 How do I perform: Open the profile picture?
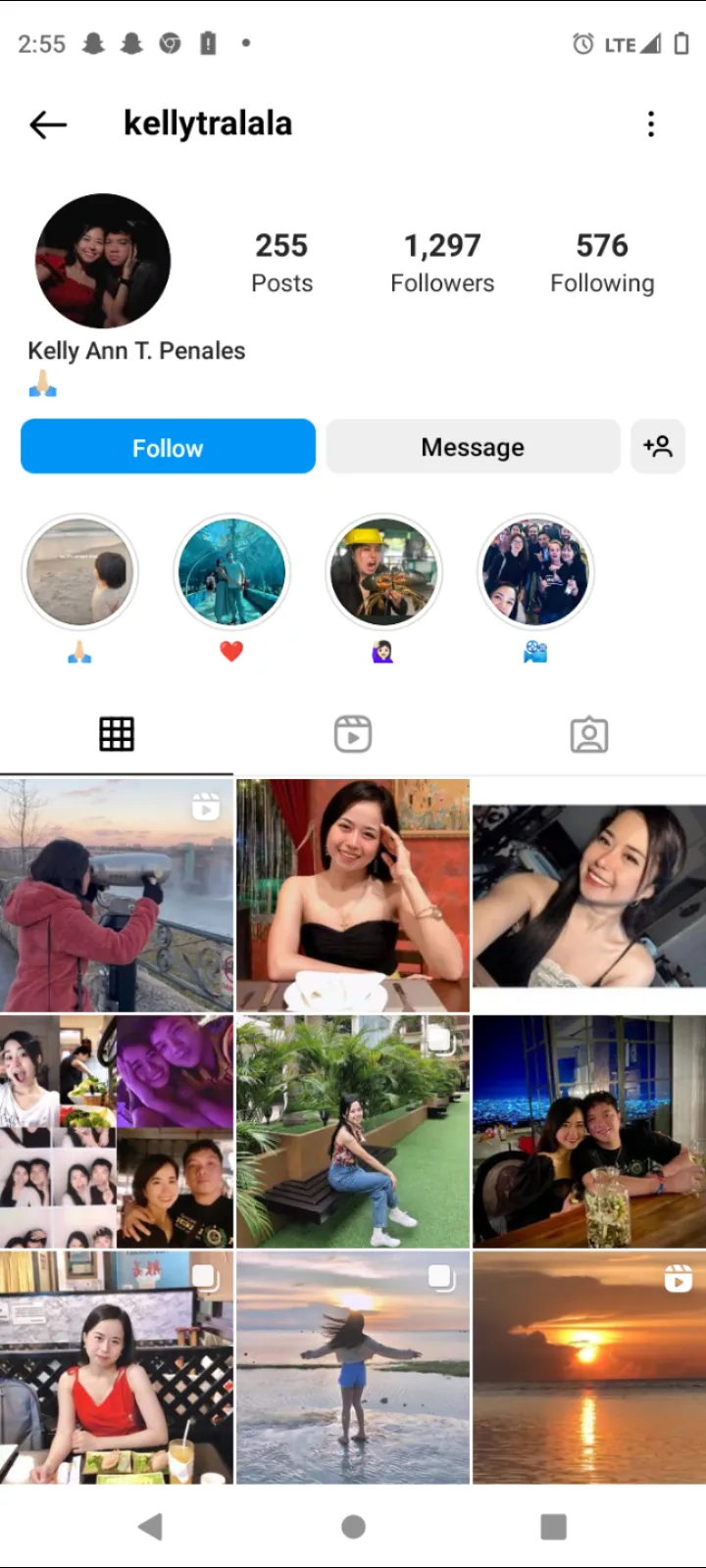tap(103, 261)
